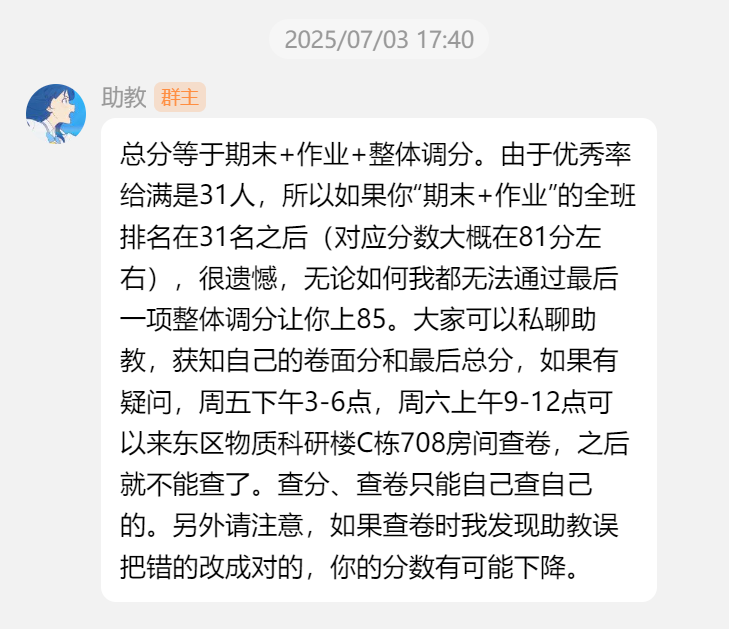Open the 助教 sender's avatar profile

tap(56, 114)
